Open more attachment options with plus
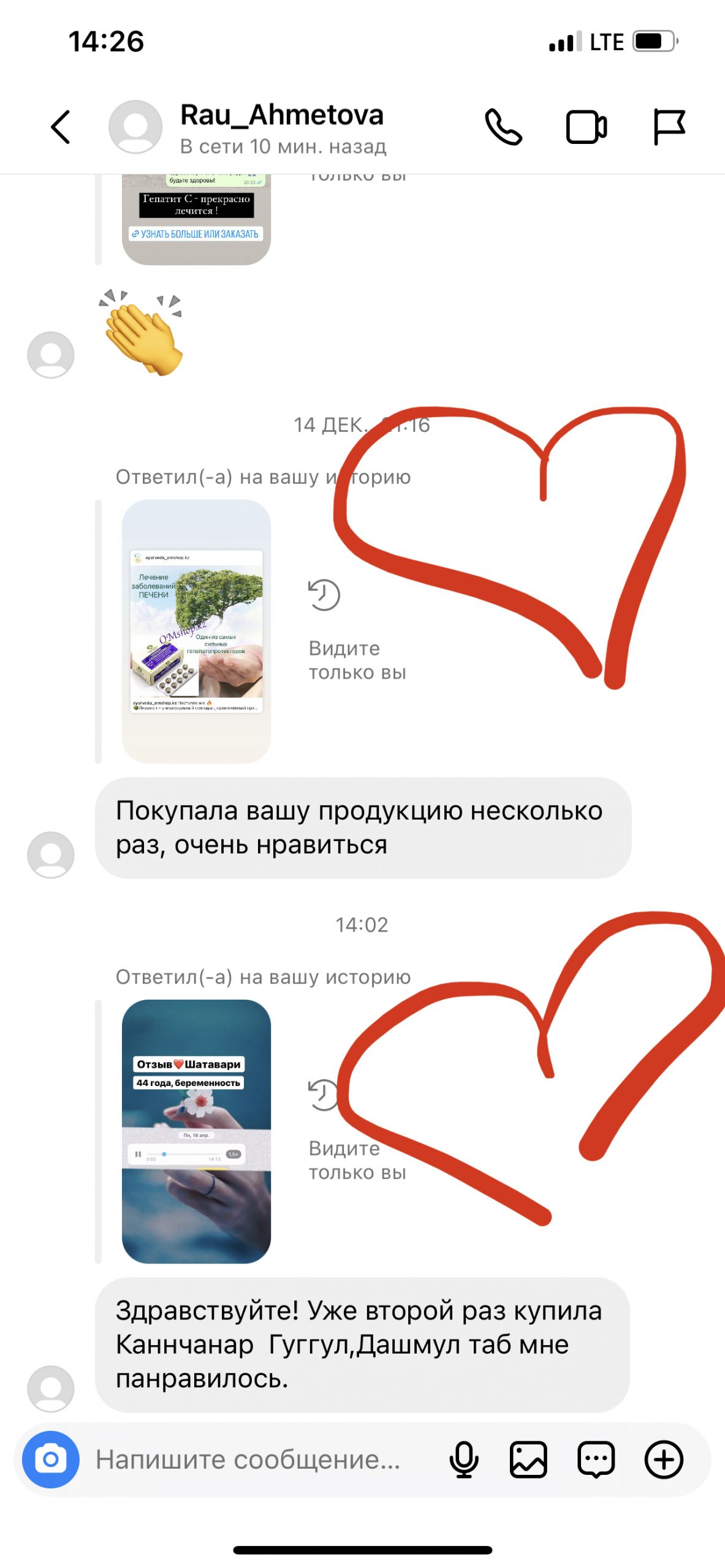 coord(664,1460)
